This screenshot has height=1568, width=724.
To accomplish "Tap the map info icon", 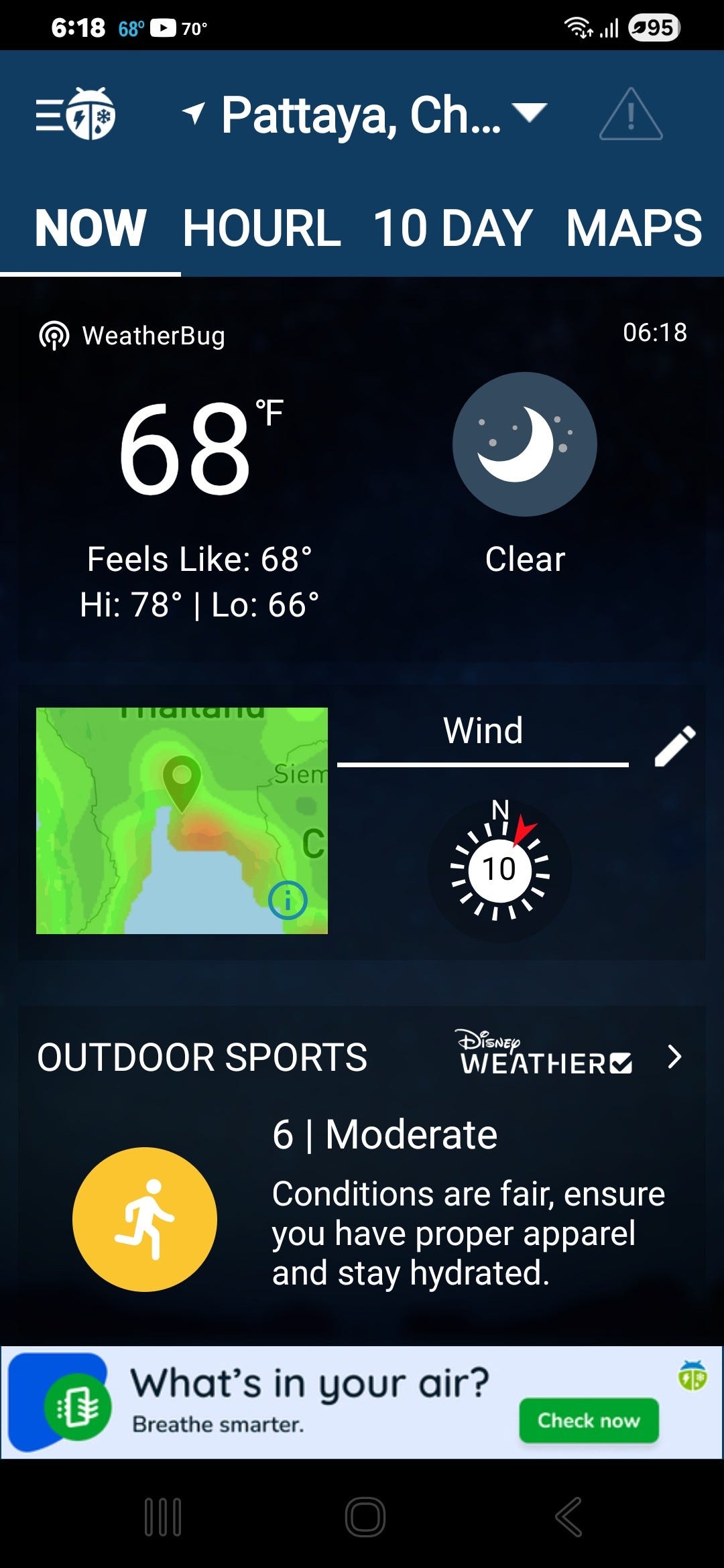I will (288, 900).
